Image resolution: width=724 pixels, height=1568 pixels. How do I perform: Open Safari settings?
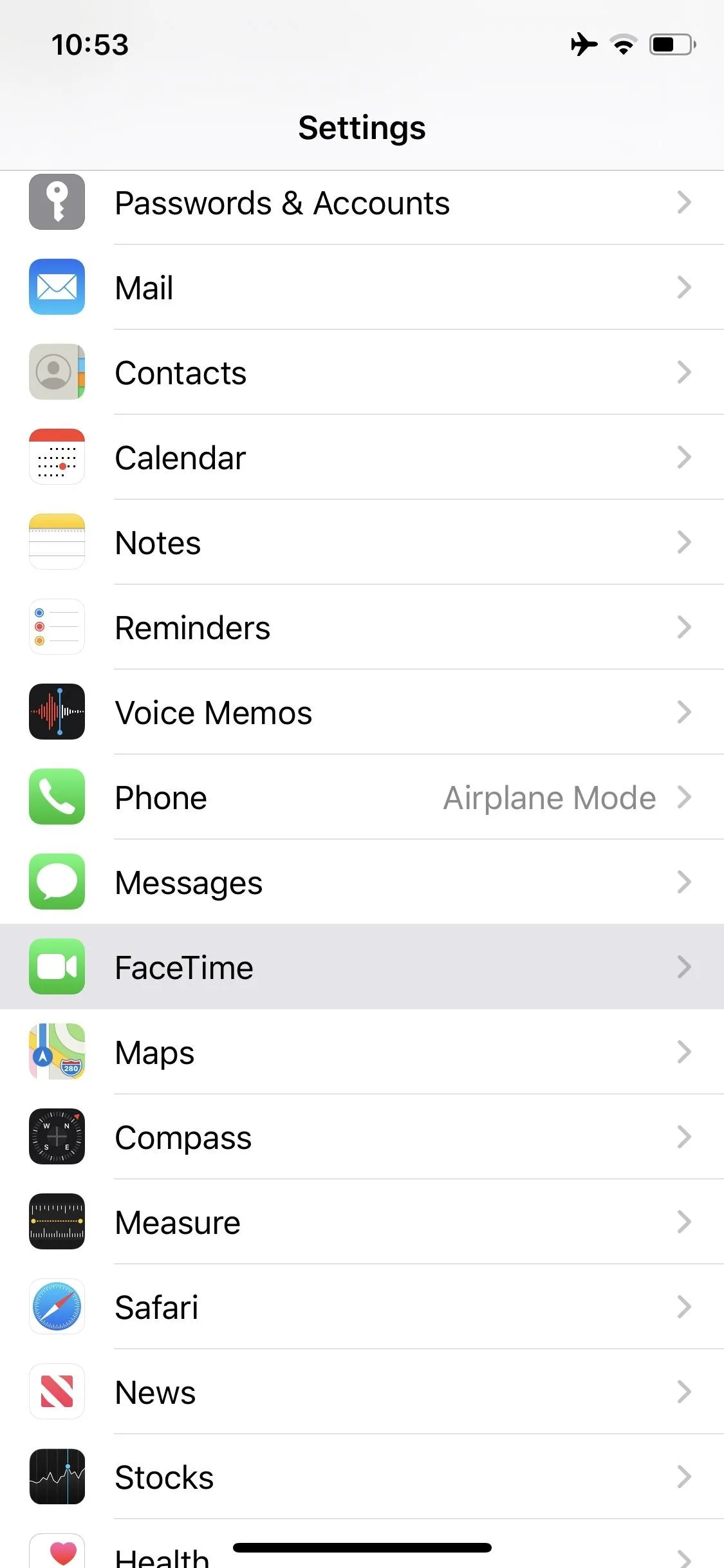(362, 1307)
